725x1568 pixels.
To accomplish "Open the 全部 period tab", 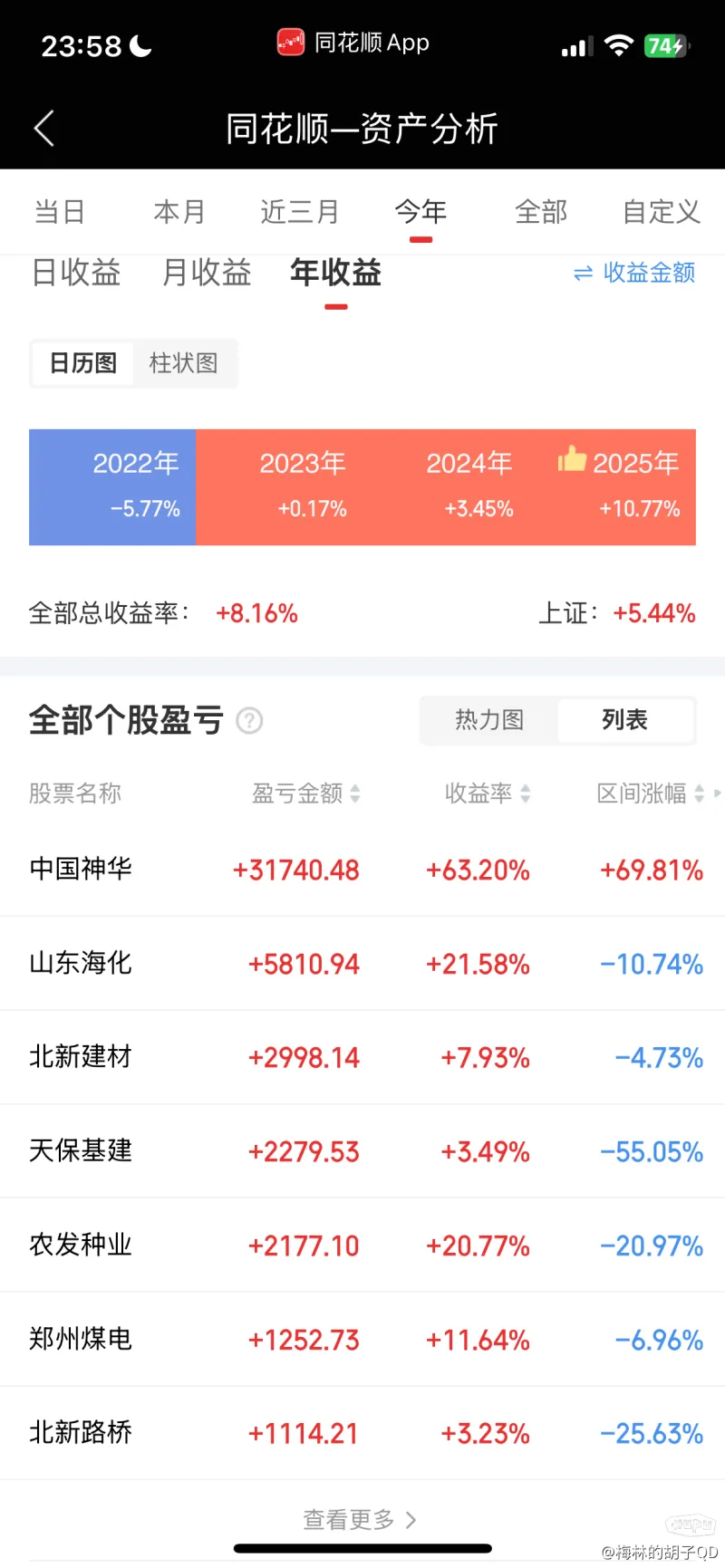I will pyautogui.click(x=541, y=212).
